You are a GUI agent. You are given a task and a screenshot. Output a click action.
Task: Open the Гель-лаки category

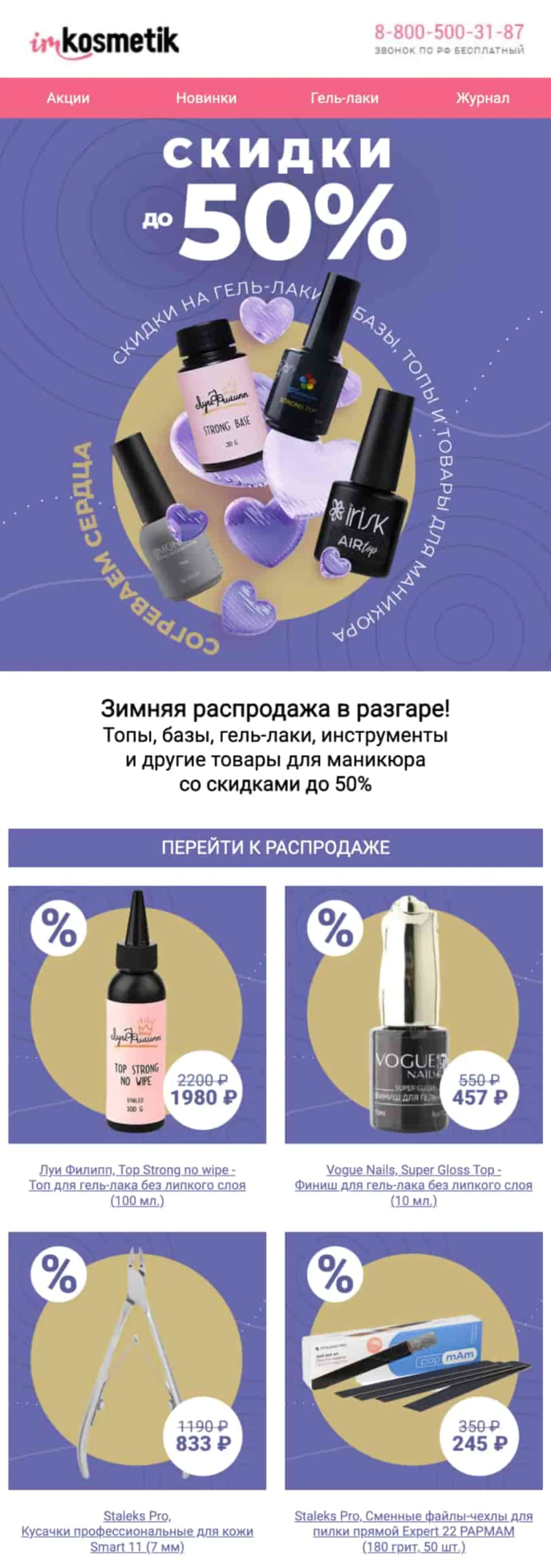point(344,98)
